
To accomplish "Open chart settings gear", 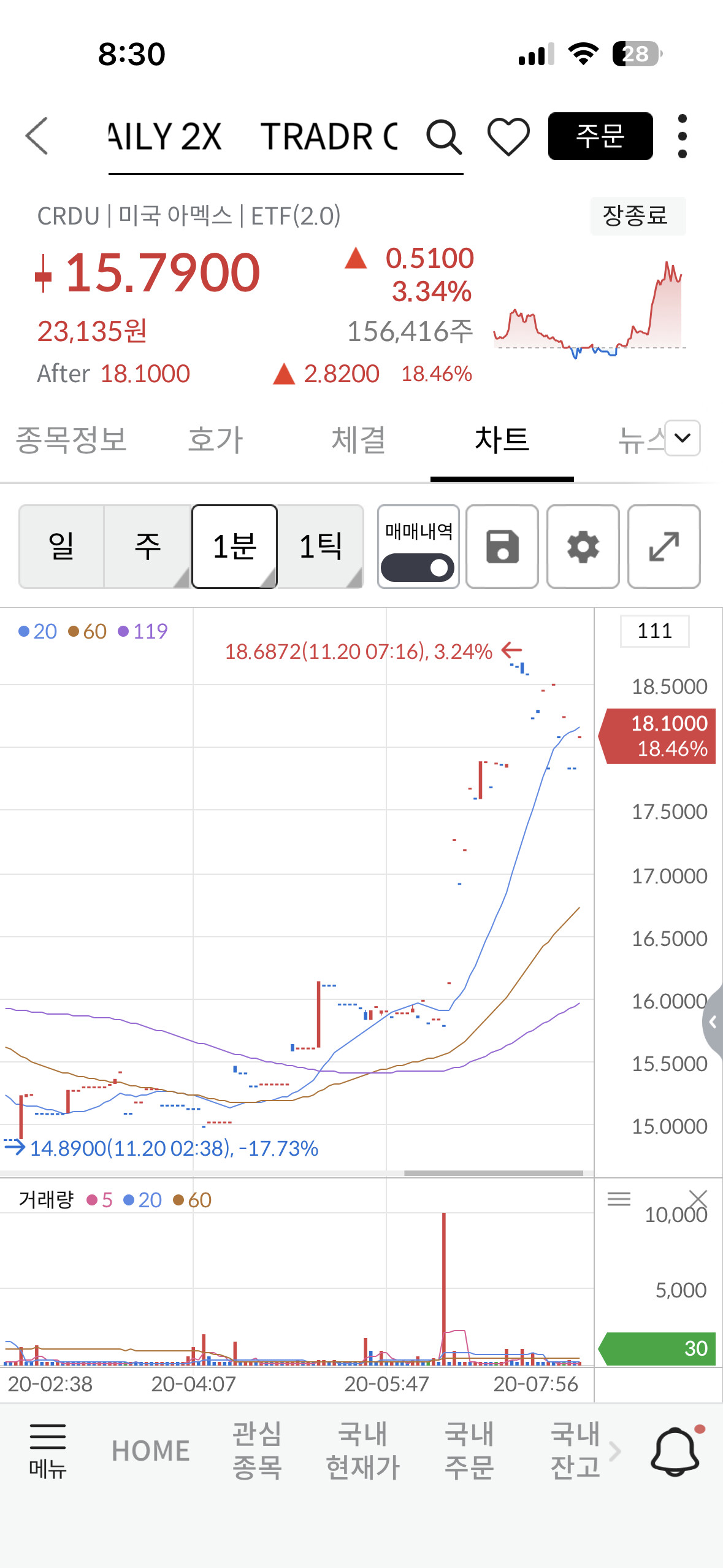I will point(583,547).
